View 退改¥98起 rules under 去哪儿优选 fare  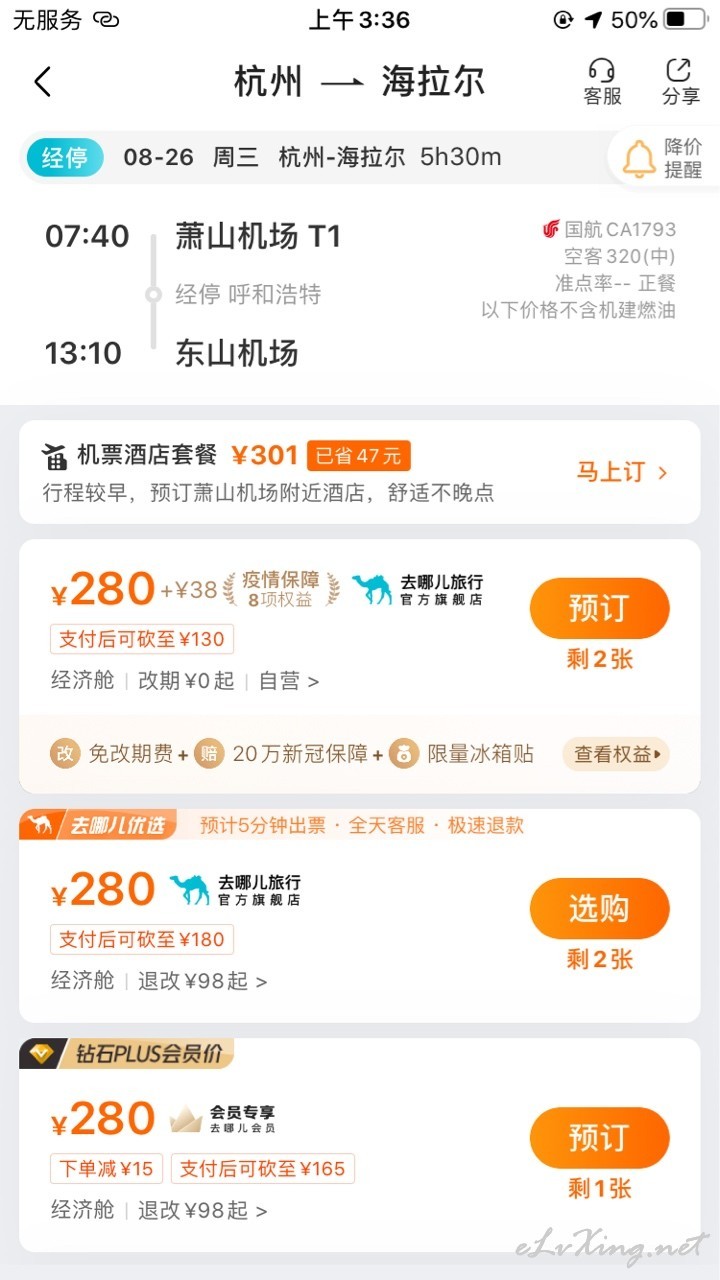pyautogui.click(x=202, y=981)
